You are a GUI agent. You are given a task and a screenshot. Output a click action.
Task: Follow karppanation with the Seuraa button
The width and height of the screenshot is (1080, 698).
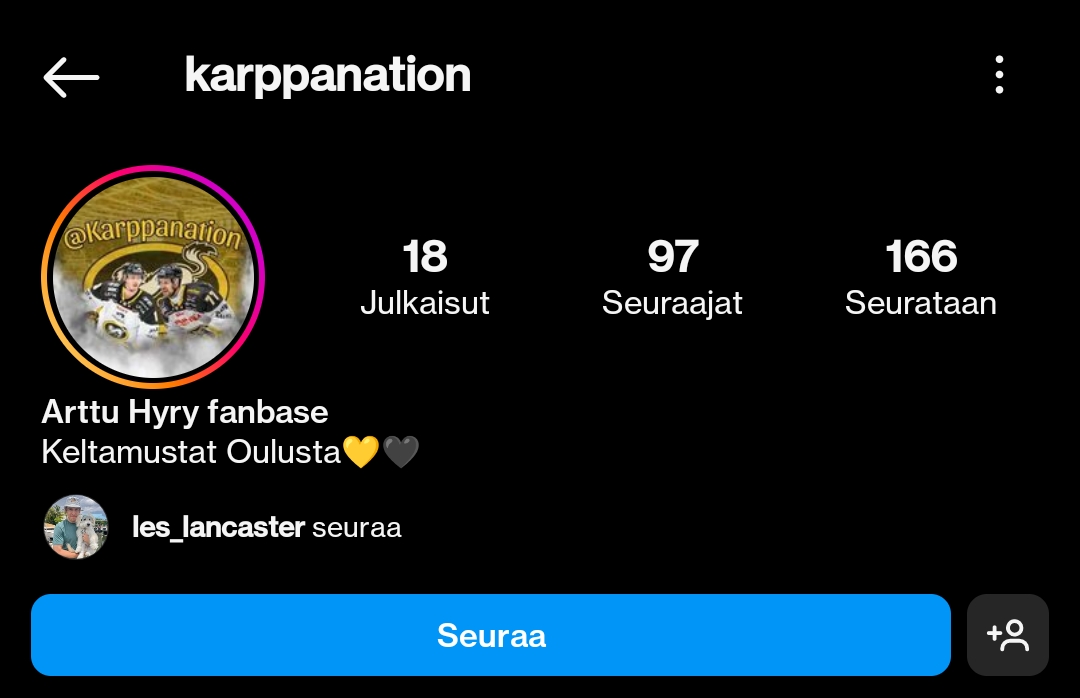click(x=490, y=635)
